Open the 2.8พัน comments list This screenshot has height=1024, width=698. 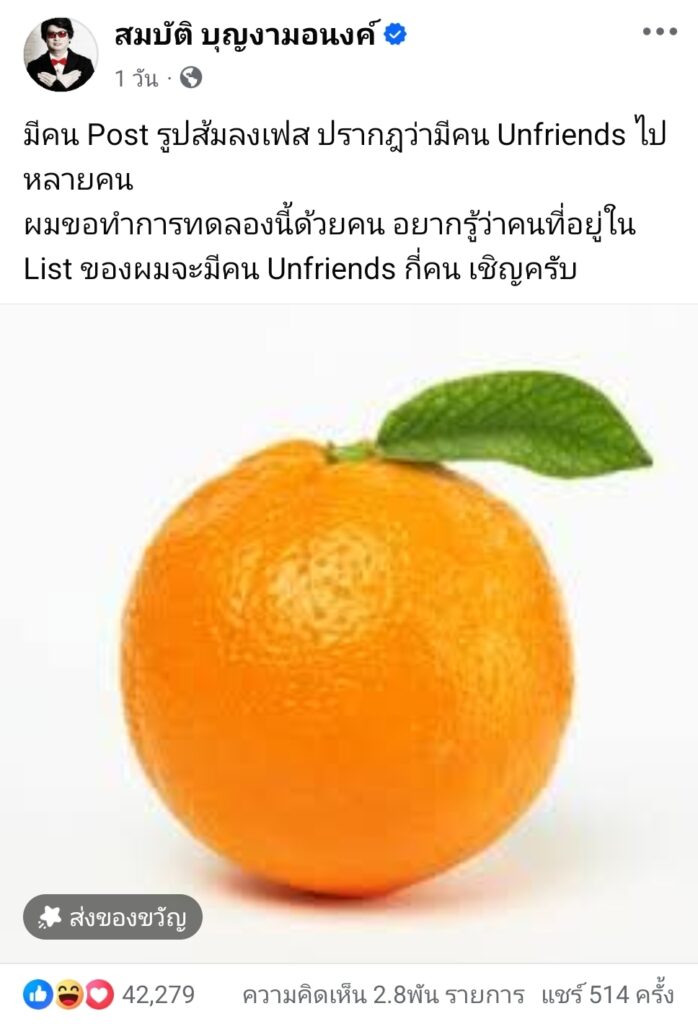pyautogui.click(x=383, y=995)
